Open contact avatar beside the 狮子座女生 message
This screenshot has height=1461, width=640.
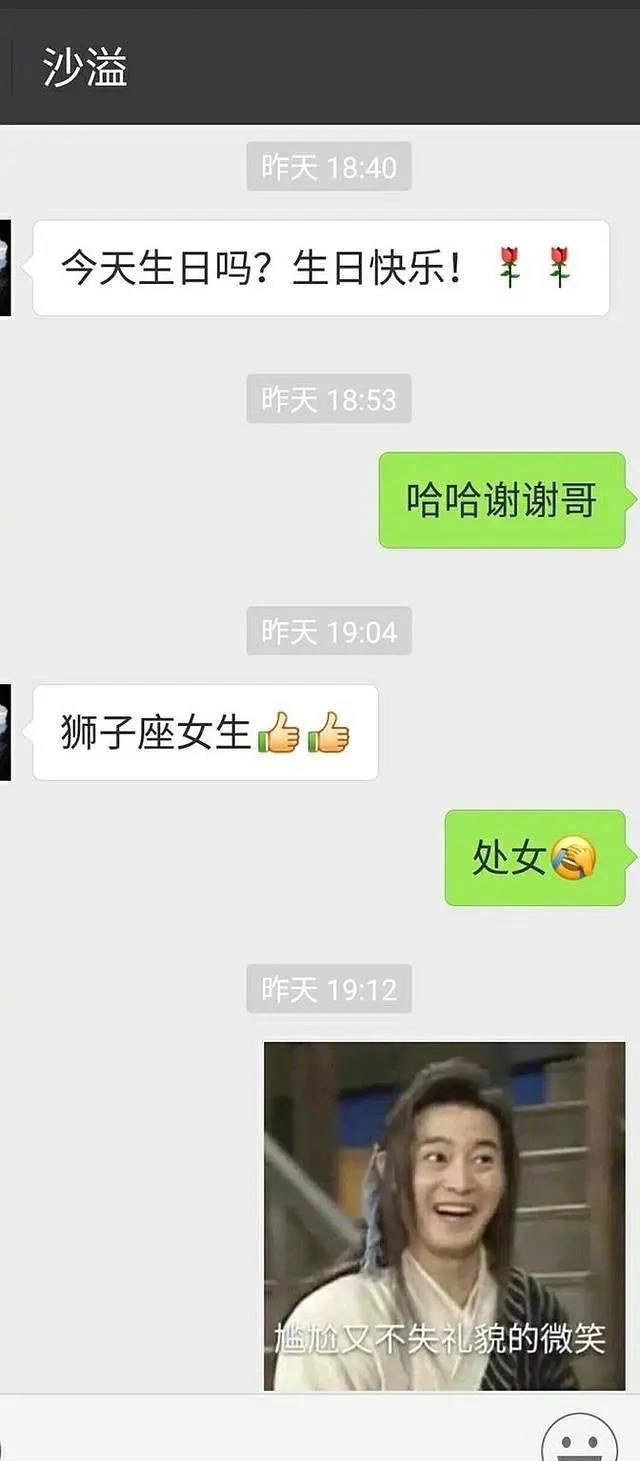[x=5, y=732]
